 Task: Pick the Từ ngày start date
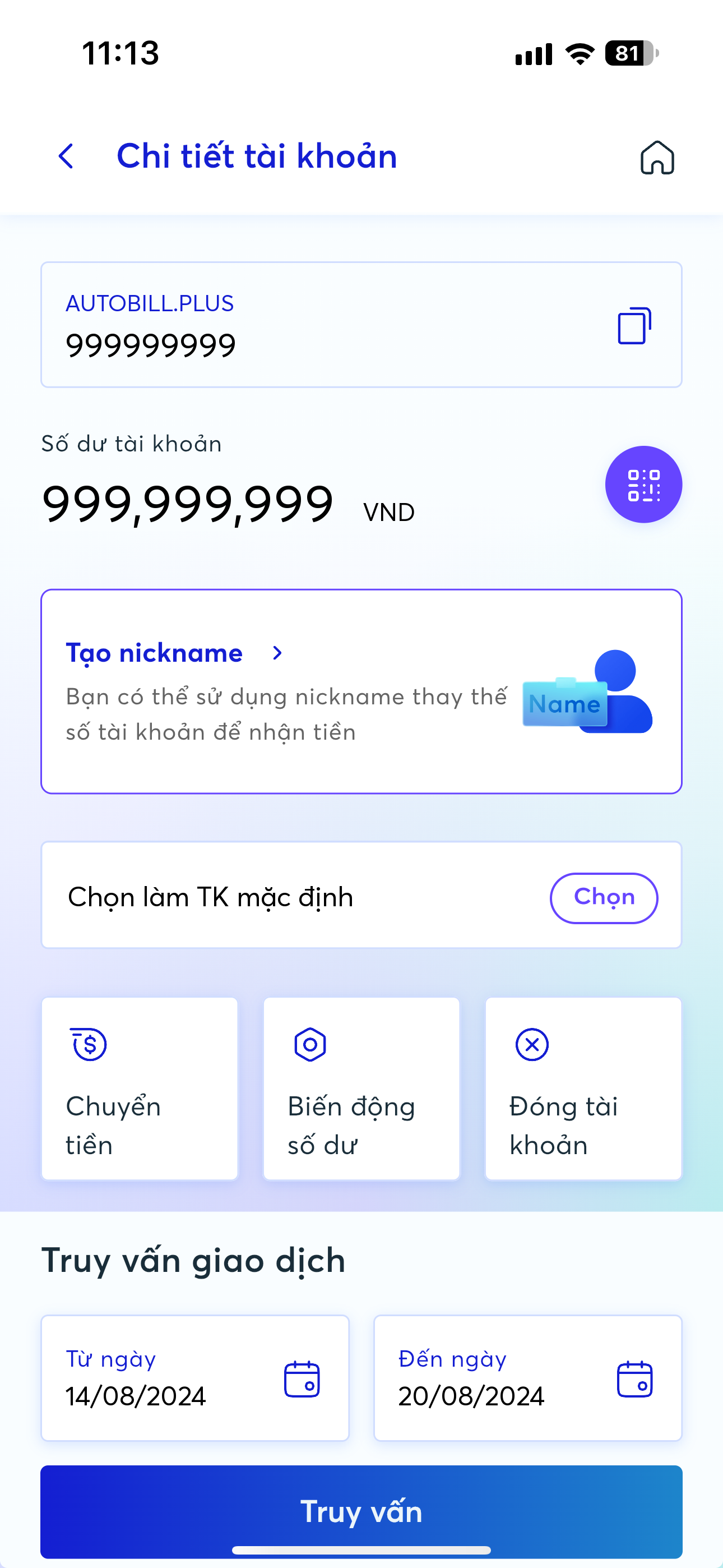coord(194,1378)
